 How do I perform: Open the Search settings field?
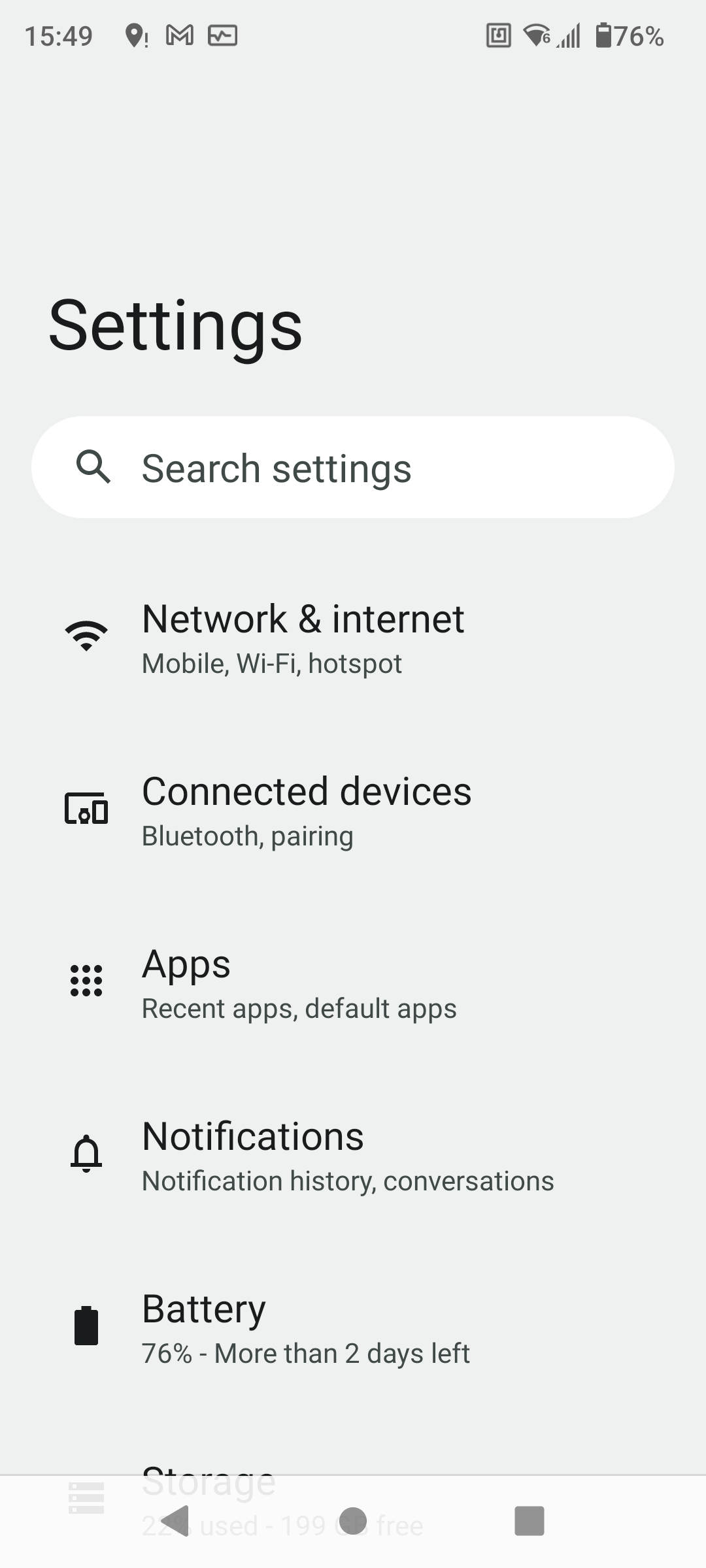(x=353, y=467)
